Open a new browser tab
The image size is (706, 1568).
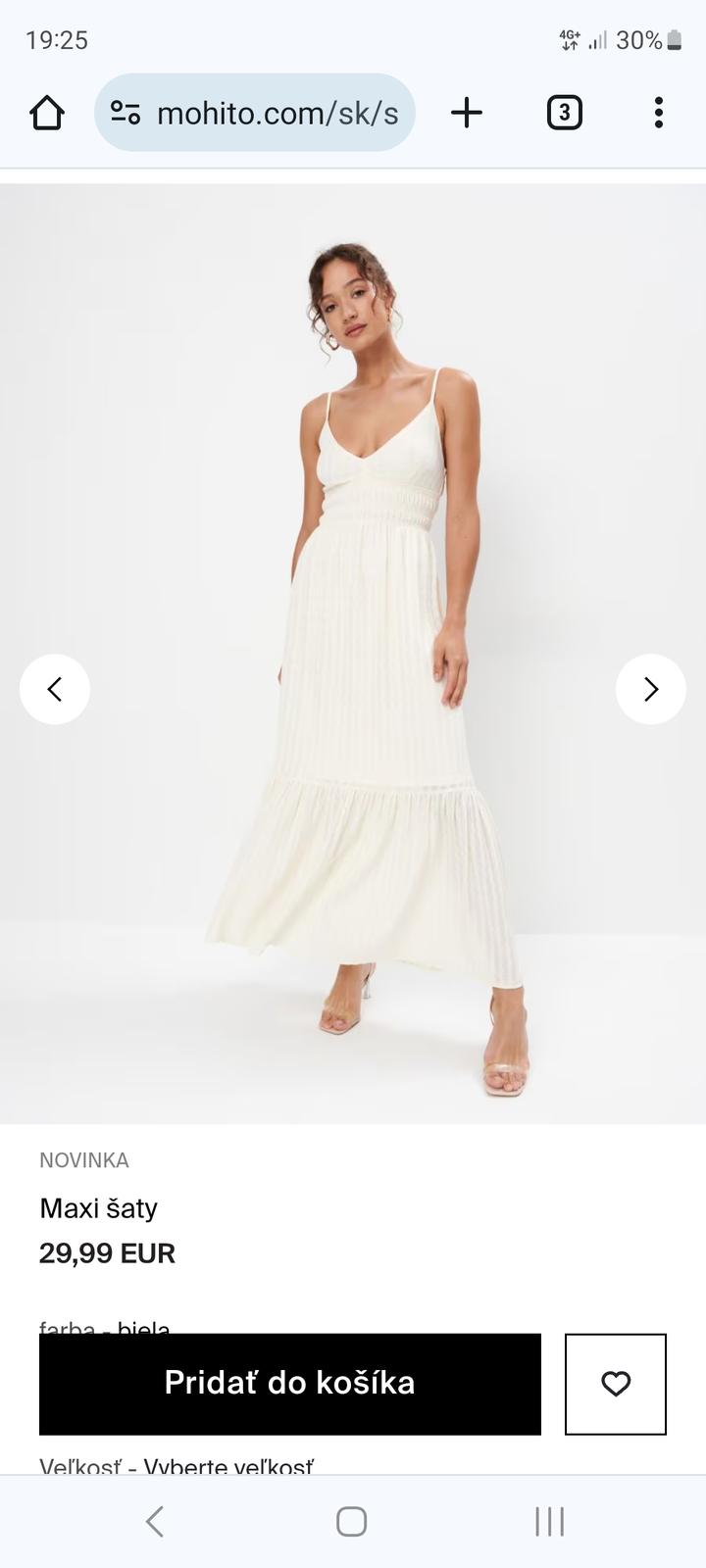(467, 113)
